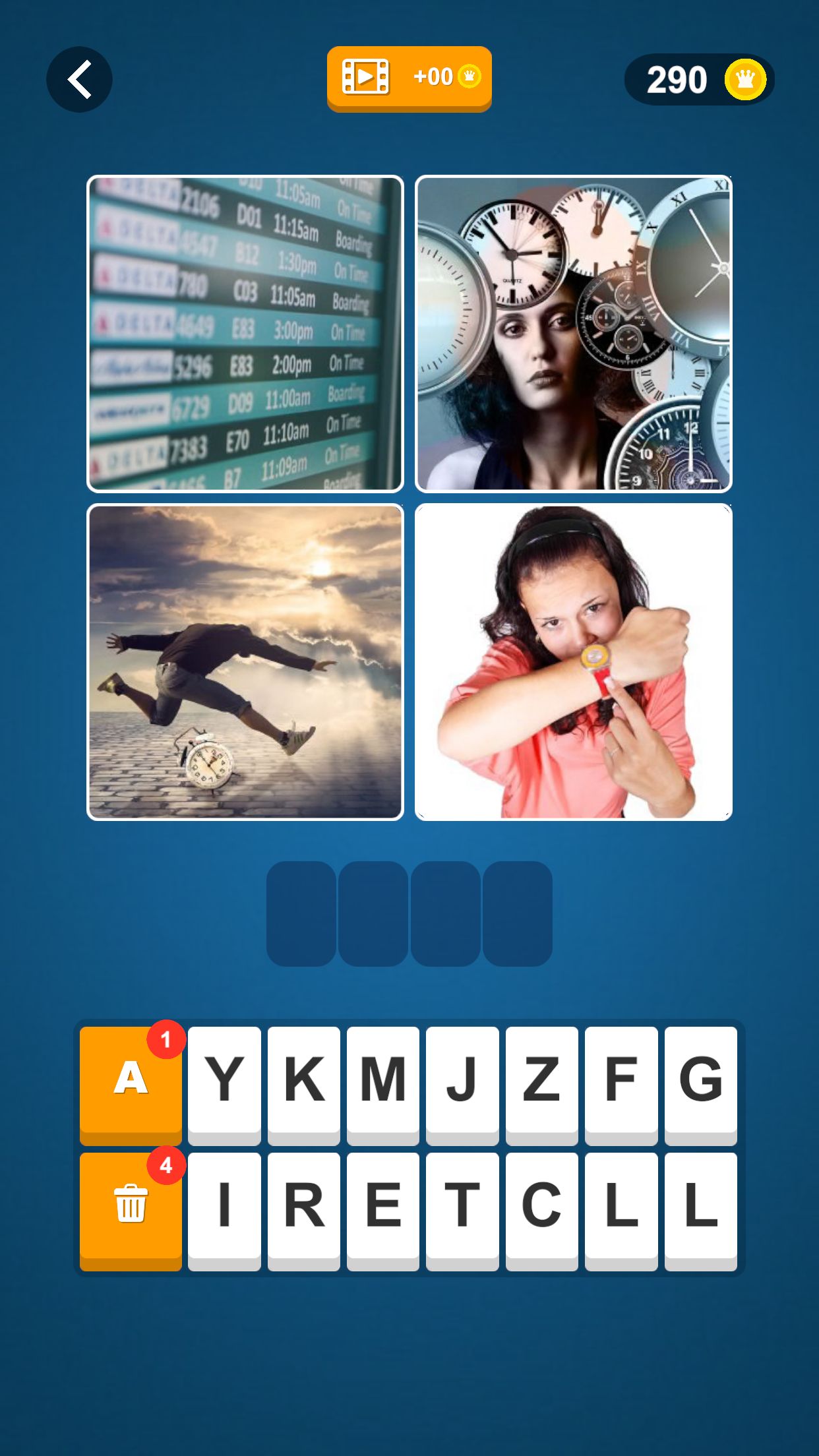Go back using the arrow button
This screenshot has width=819, height=1456.
click(x=79, y=79)
